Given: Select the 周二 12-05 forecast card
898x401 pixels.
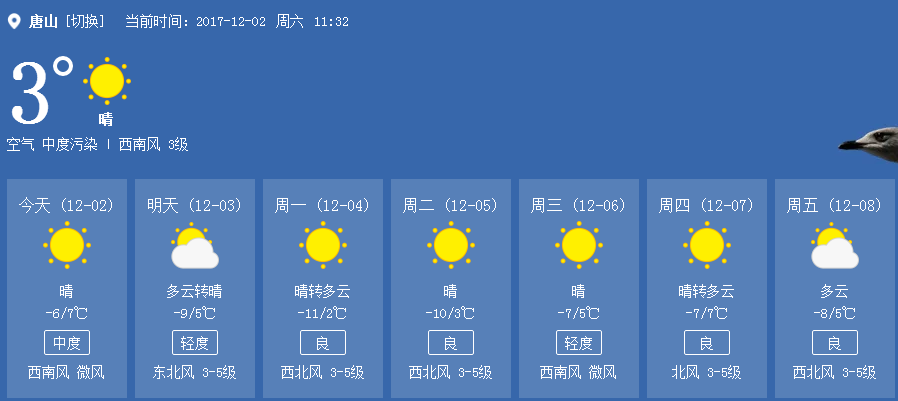Looking at the screenshot, I should point(451,288).
